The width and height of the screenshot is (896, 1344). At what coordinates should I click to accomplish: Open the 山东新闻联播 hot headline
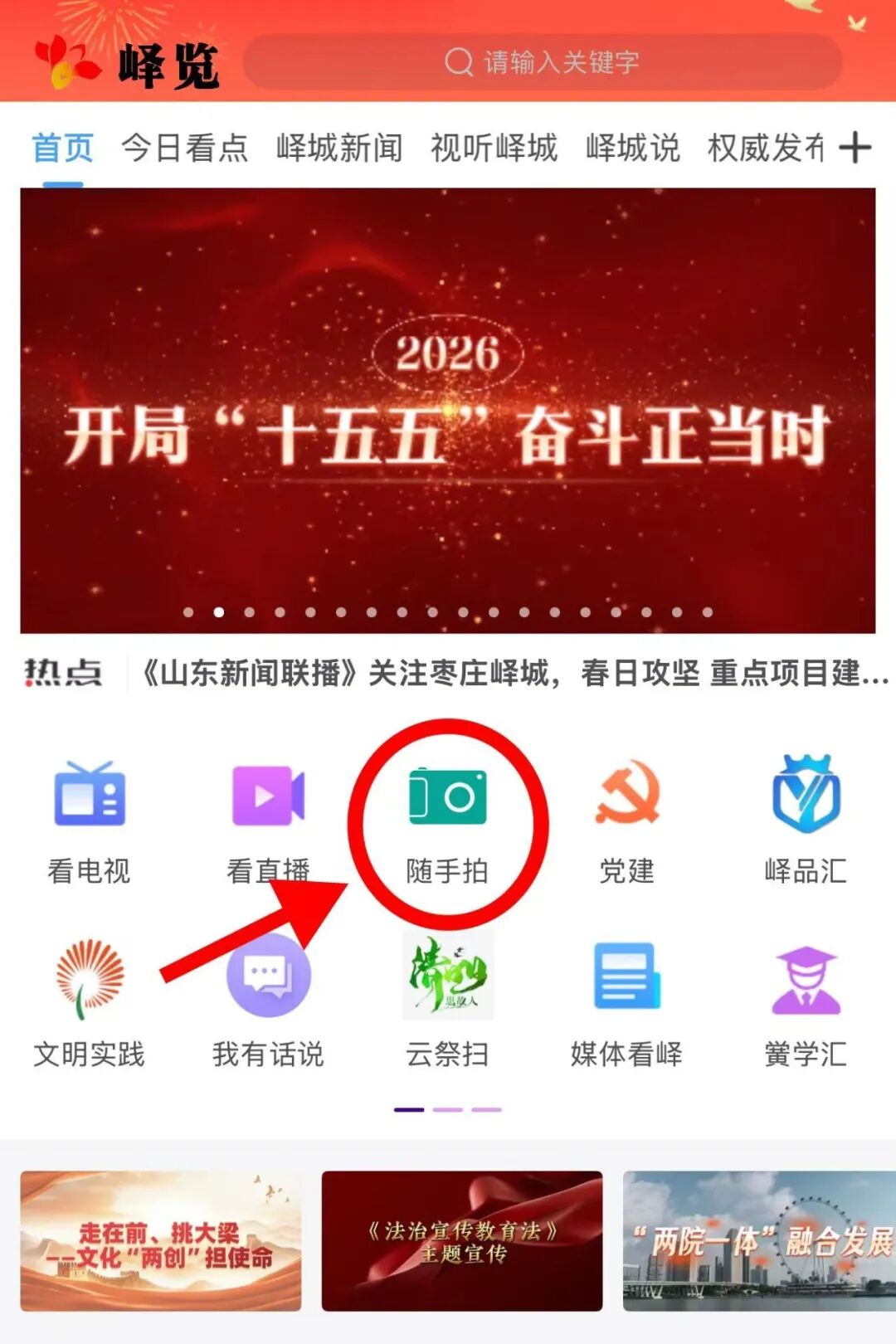click(x=510, y=673)
